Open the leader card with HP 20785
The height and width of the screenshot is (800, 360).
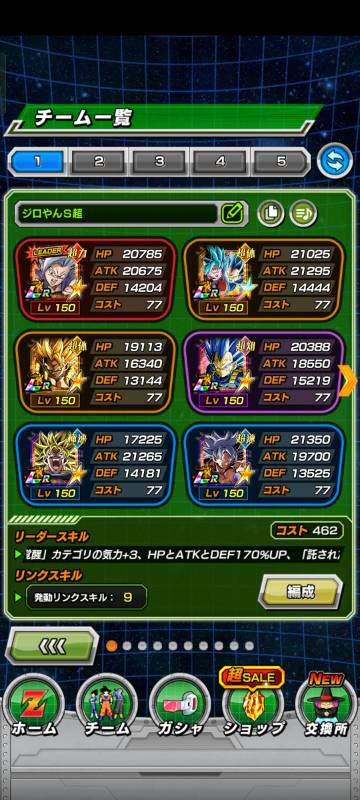point(95,279)
